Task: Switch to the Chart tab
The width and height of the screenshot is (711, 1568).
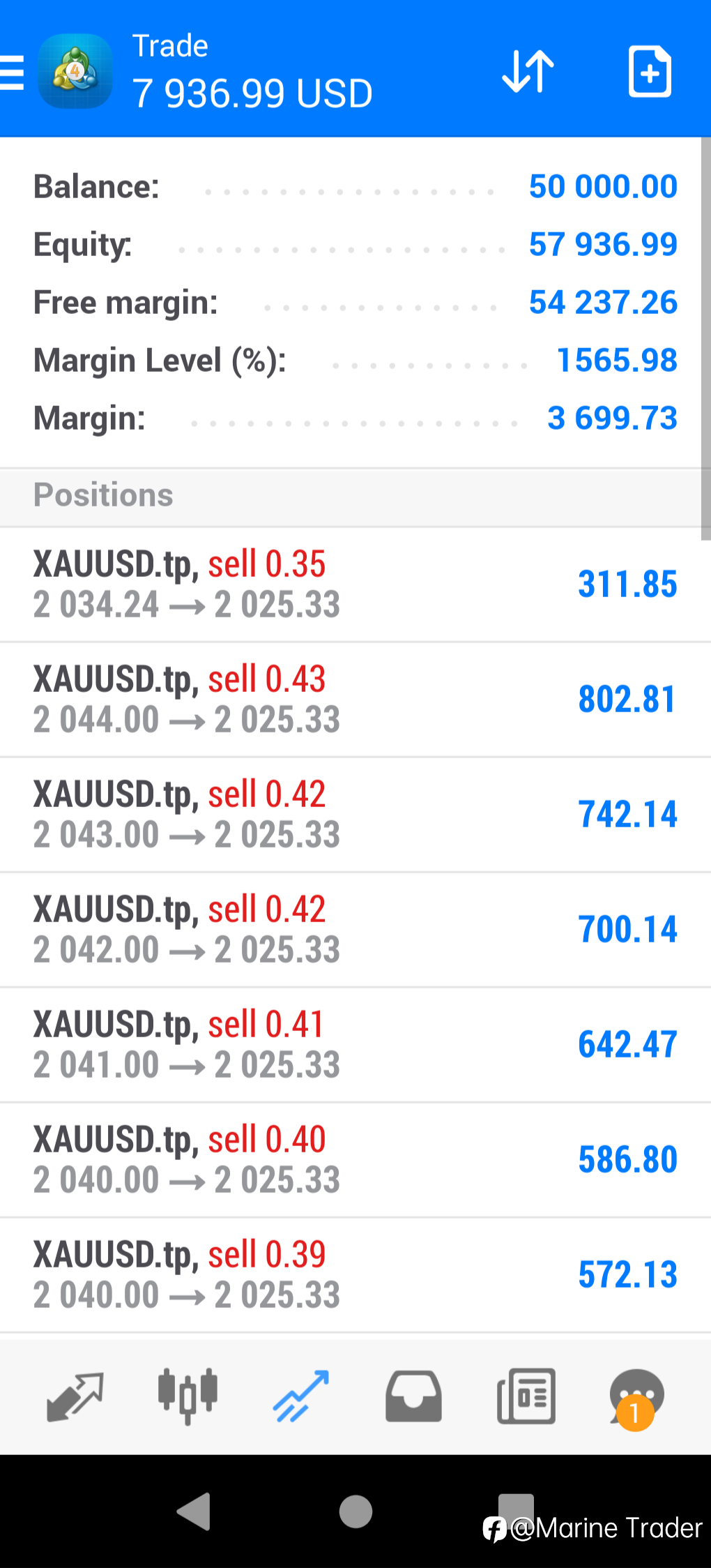Action: coord(188,1396)
